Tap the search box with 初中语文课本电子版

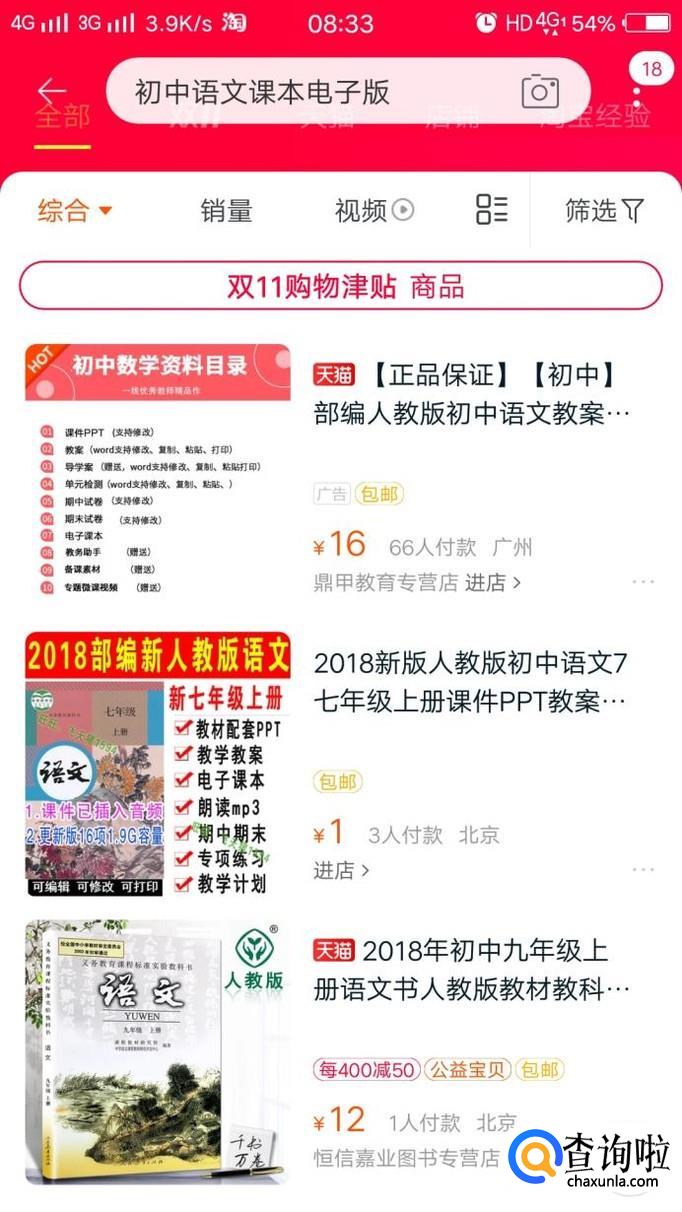pos(300,92)
